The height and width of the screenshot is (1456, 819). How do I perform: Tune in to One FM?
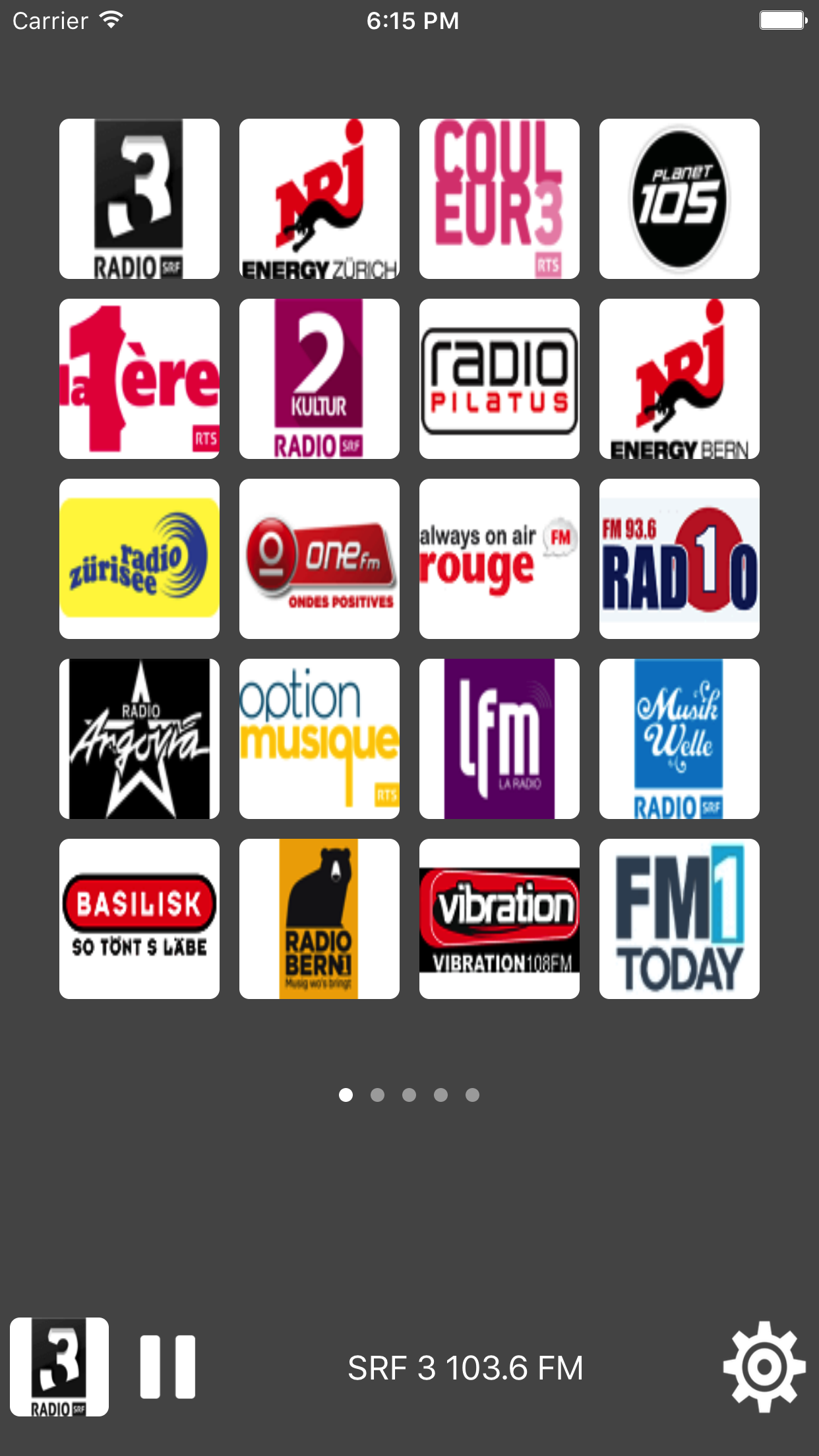tap(319, 559)
